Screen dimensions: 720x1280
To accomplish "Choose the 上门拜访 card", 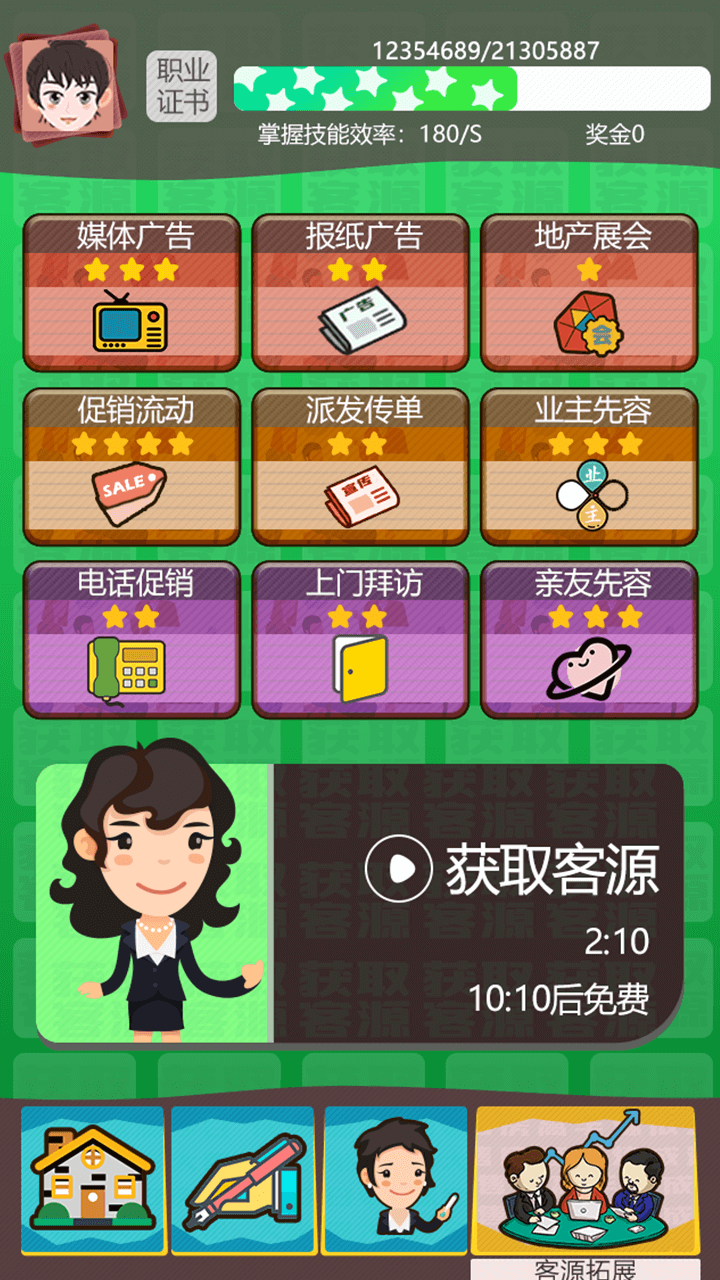I will point(360,640).
